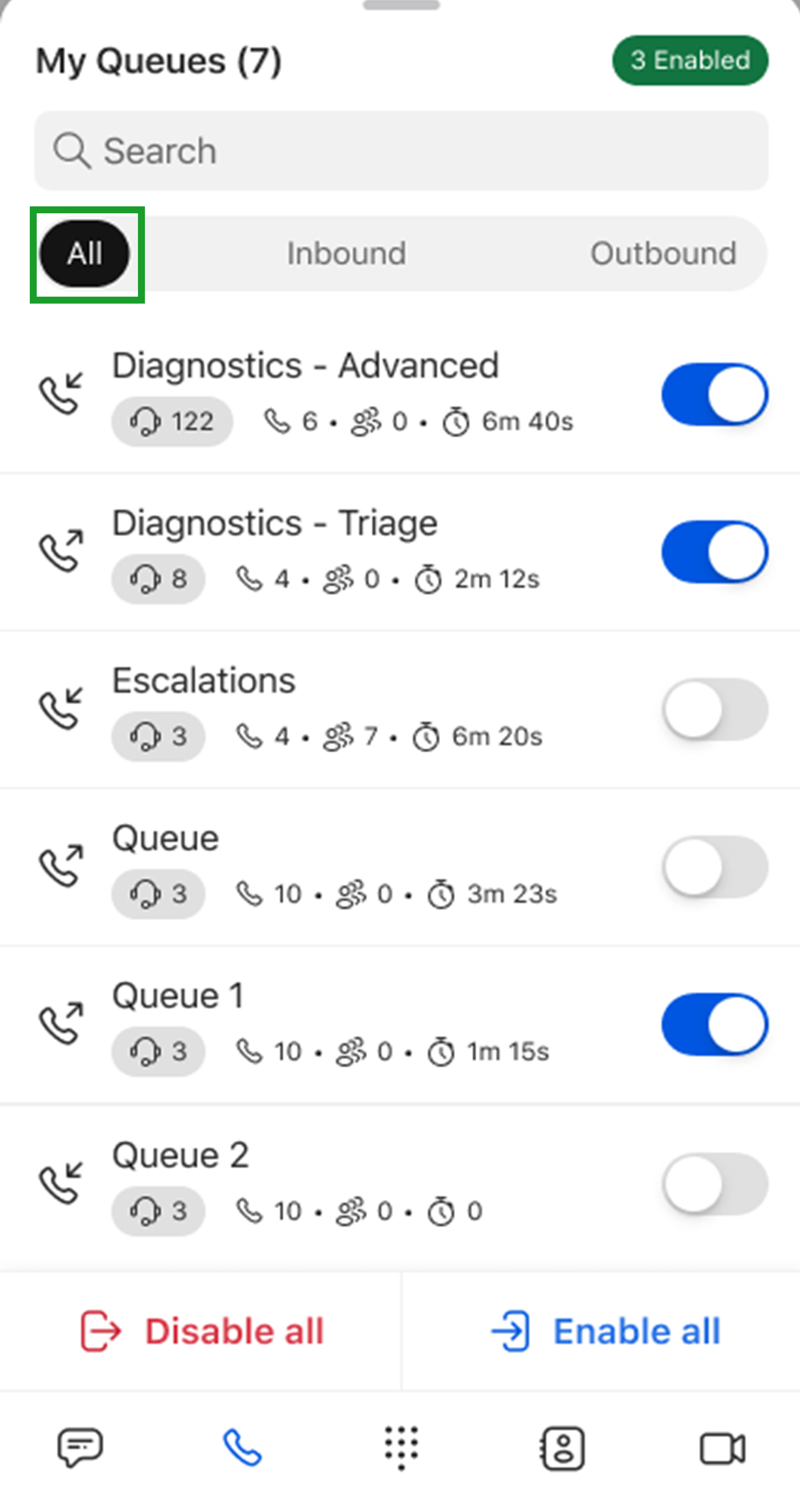Screen dimensions: 800x1512
Task: Enable the Queue 2 switch
Action: [715, 1184]
